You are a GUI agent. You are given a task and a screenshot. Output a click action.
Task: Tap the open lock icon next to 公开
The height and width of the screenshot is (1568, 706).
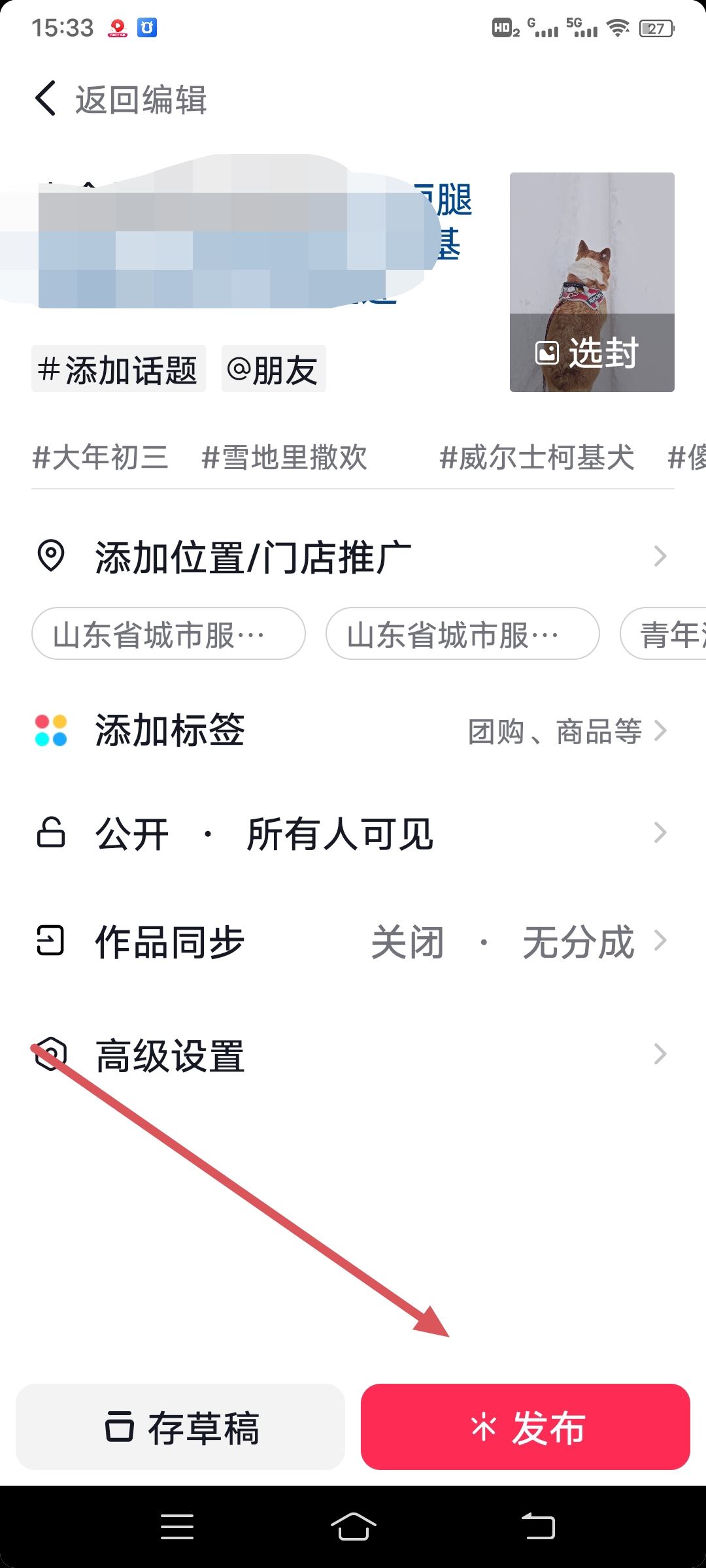pyautogui.click(x=51, y=832)
